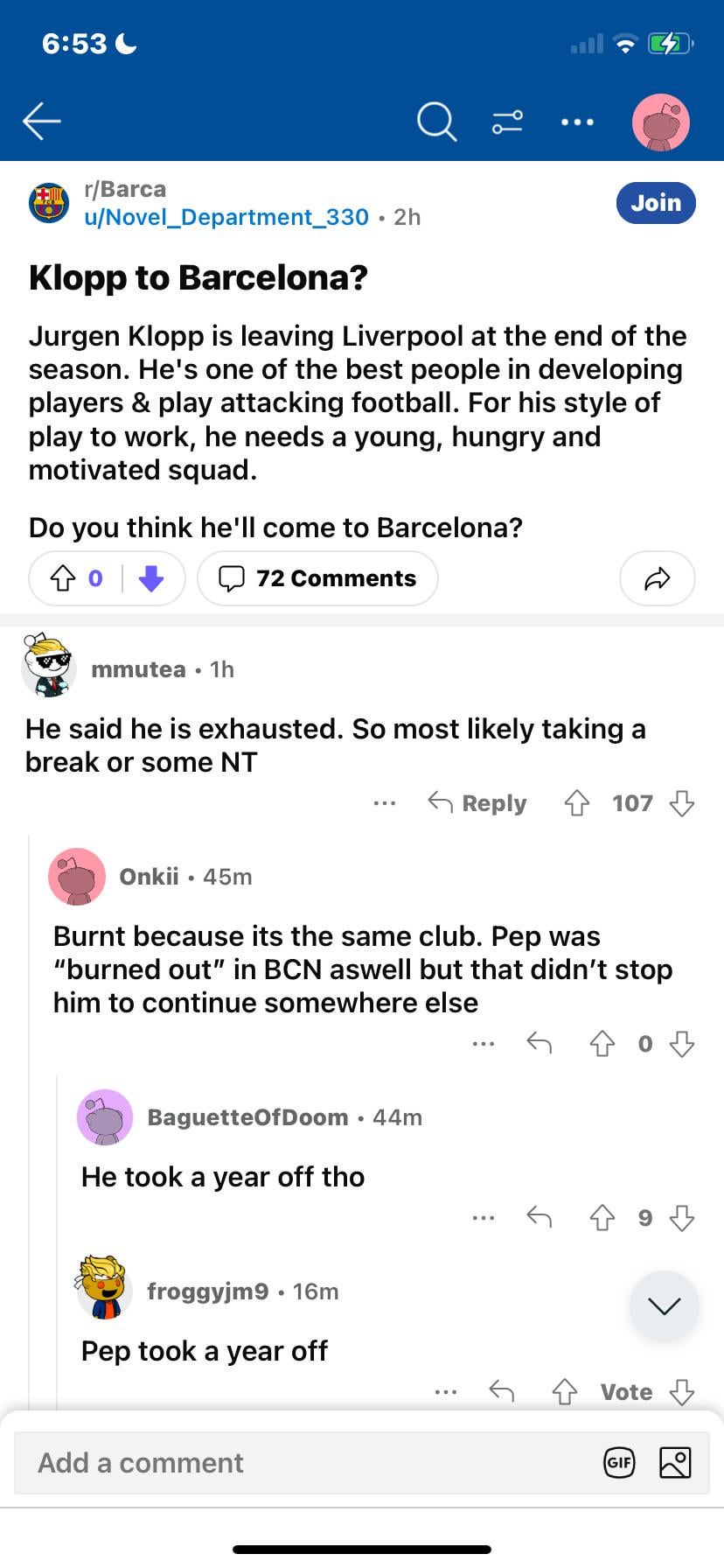Upvote froggyjm9's comment
The image size is (724, 1568).
click(565, 1391)
